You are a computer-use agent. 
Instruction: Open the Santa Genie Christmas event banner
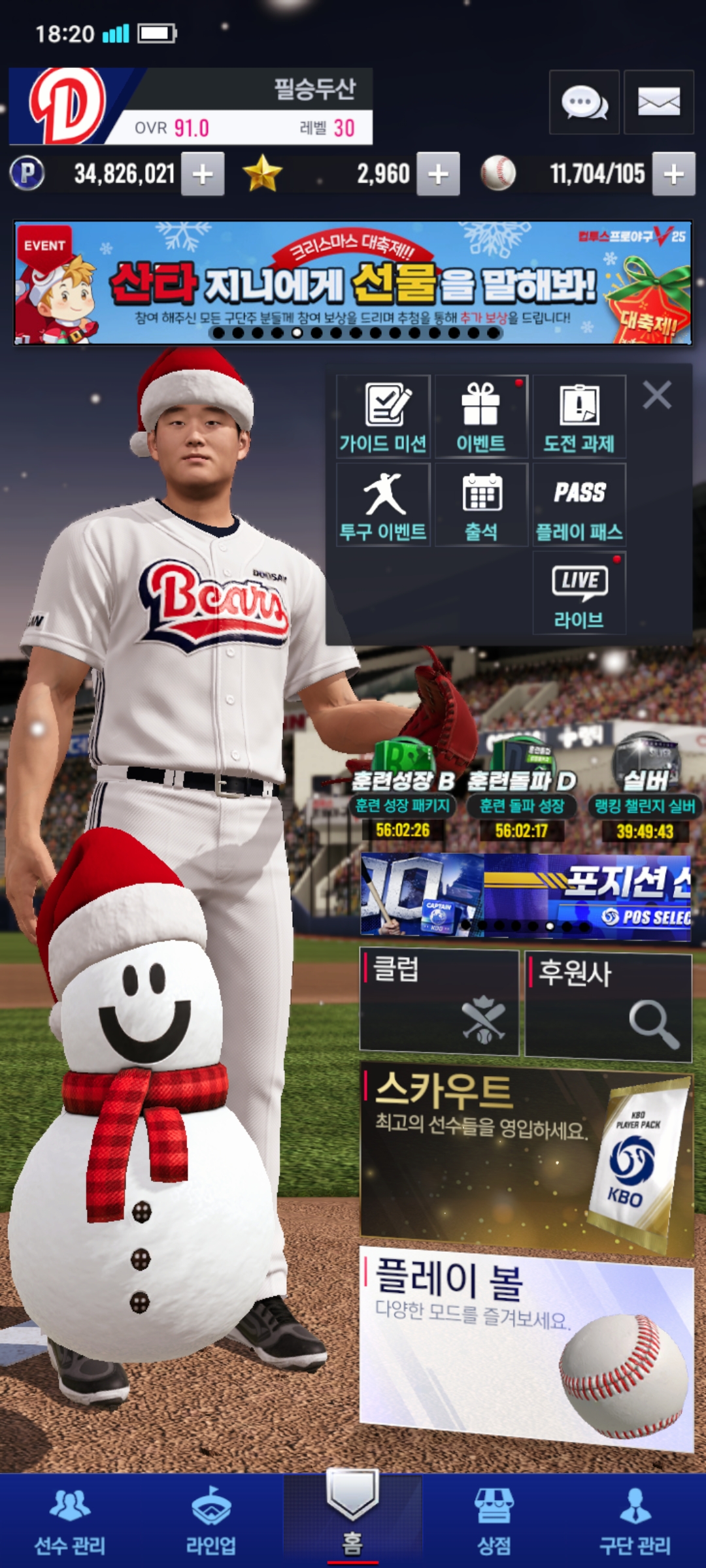point(353,283)
